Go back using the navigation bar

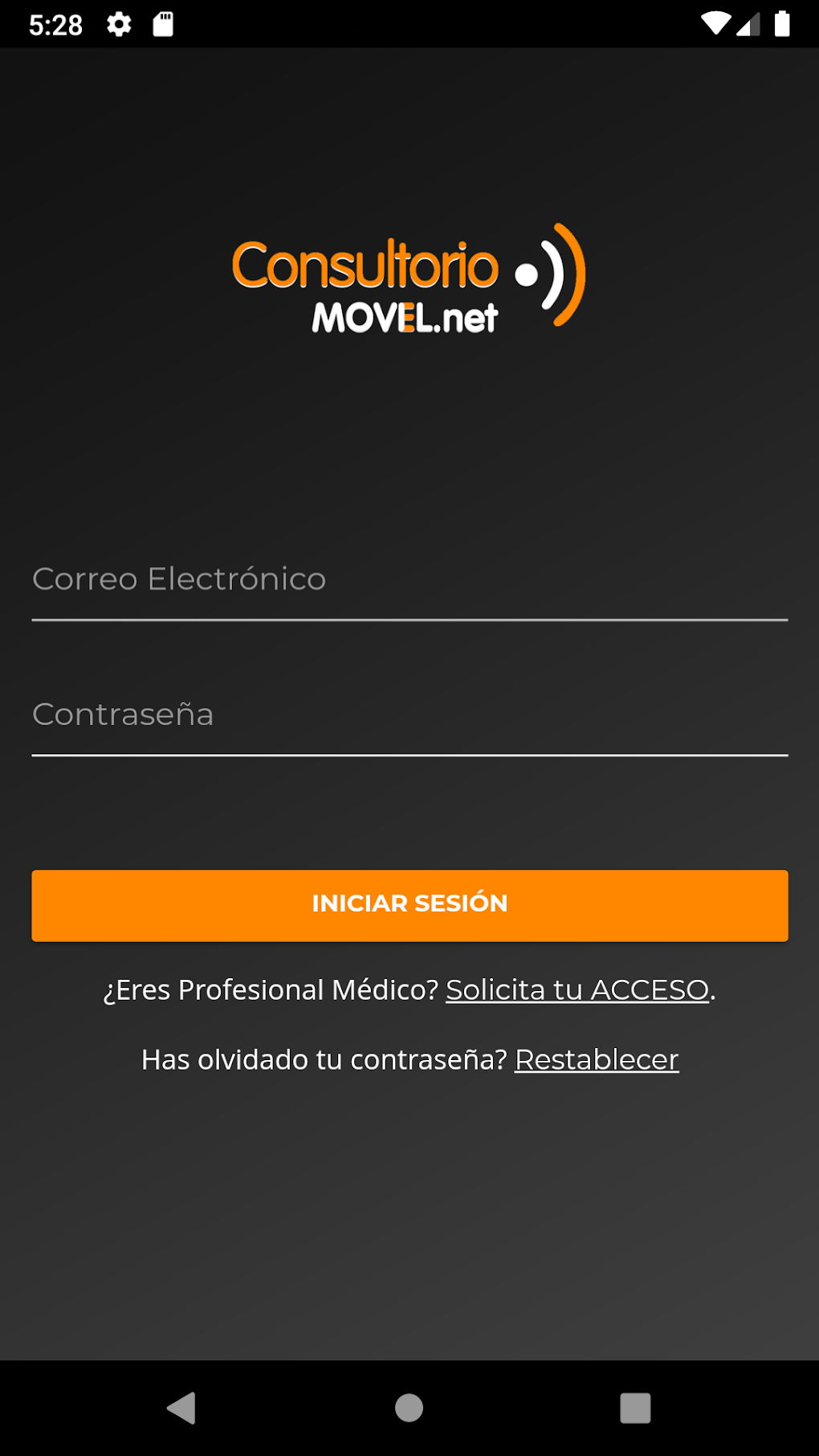pyautogui.click(x=182, y=1408)
